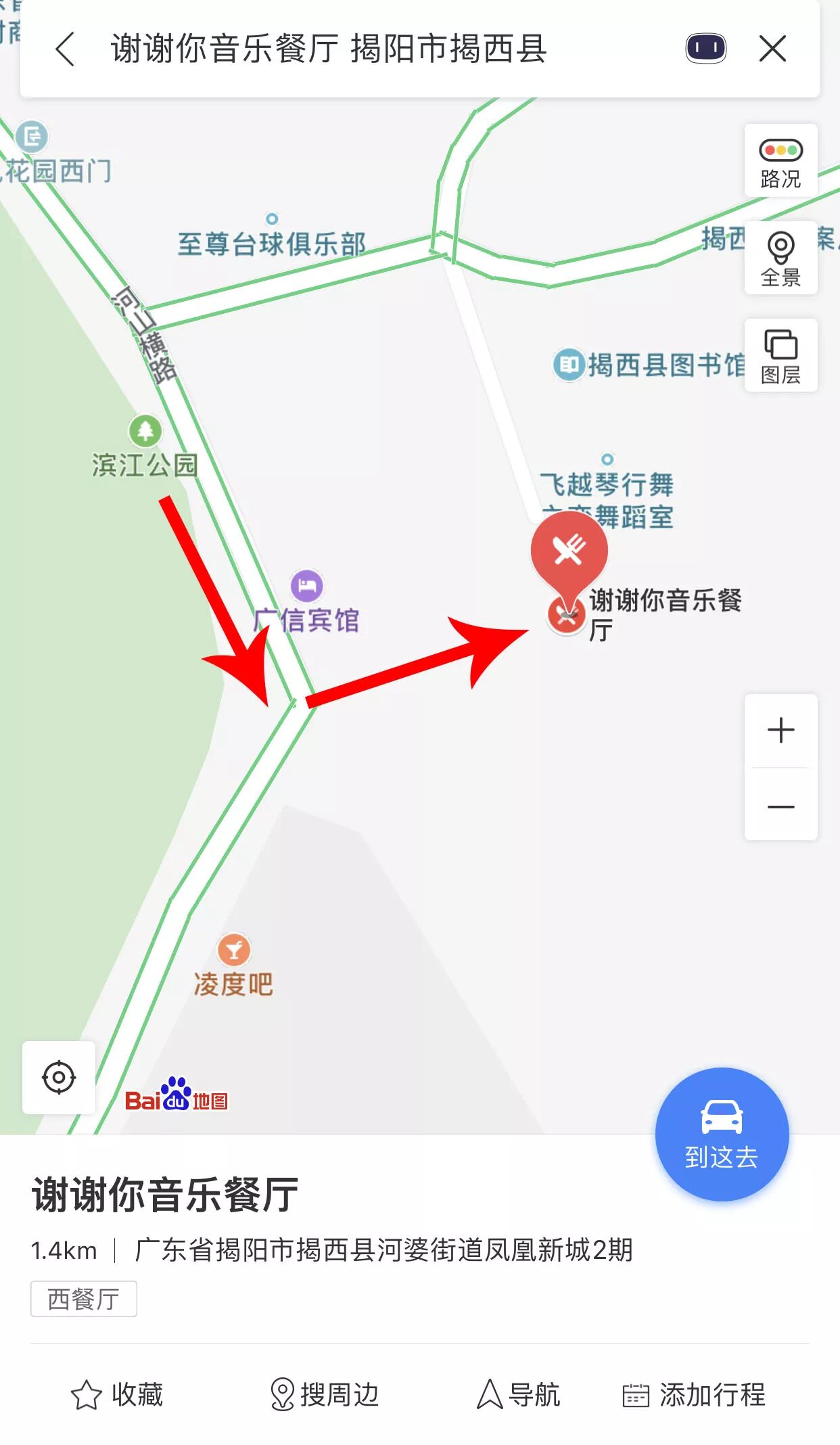This screenshot has height=1445, width=840.
Task: Open the voice assistant robot icon
Action: (x=705, y=49)
